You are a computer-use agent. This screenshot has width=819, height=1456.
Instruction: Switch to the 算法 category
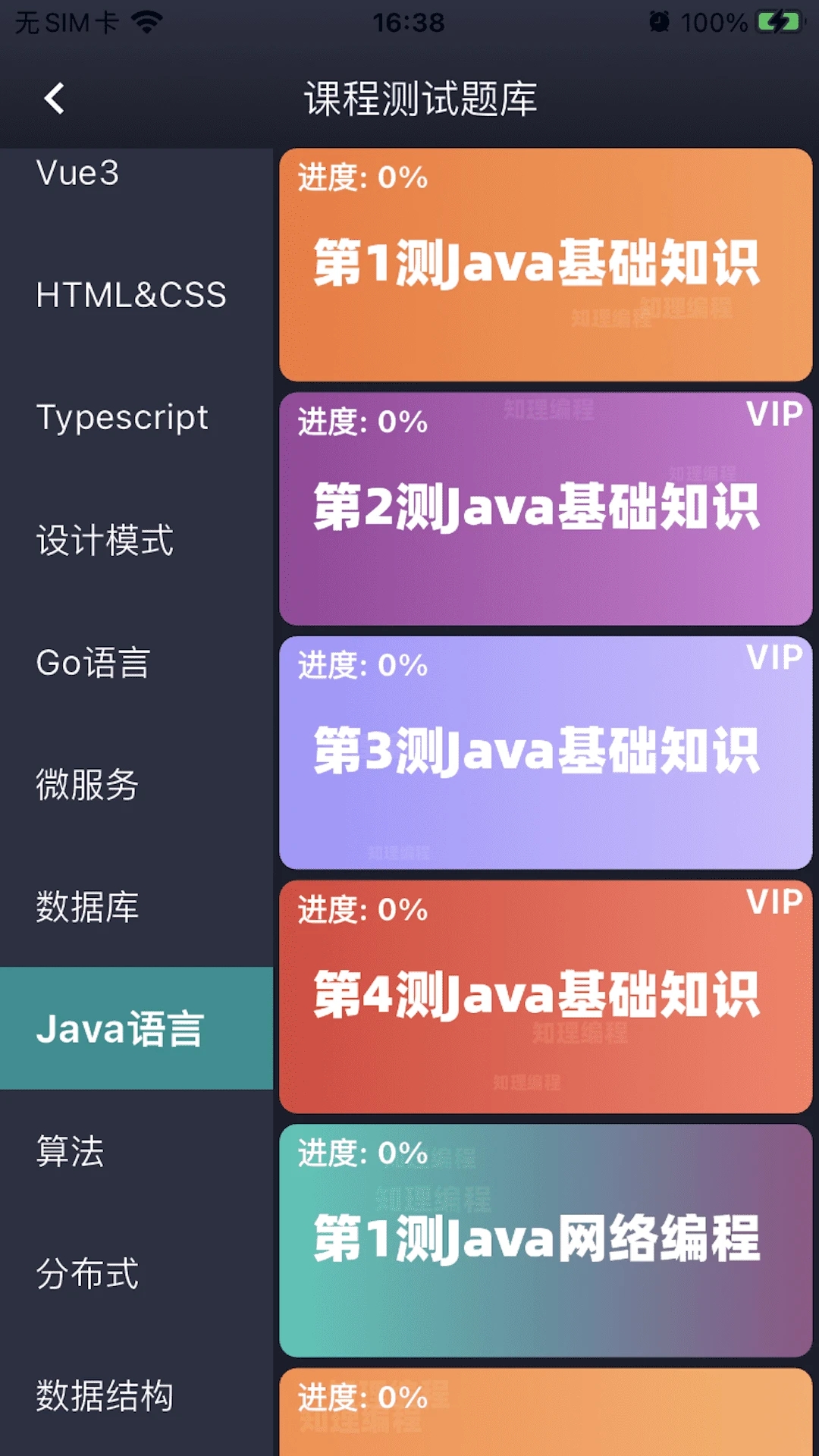(x=71, y=1151)
